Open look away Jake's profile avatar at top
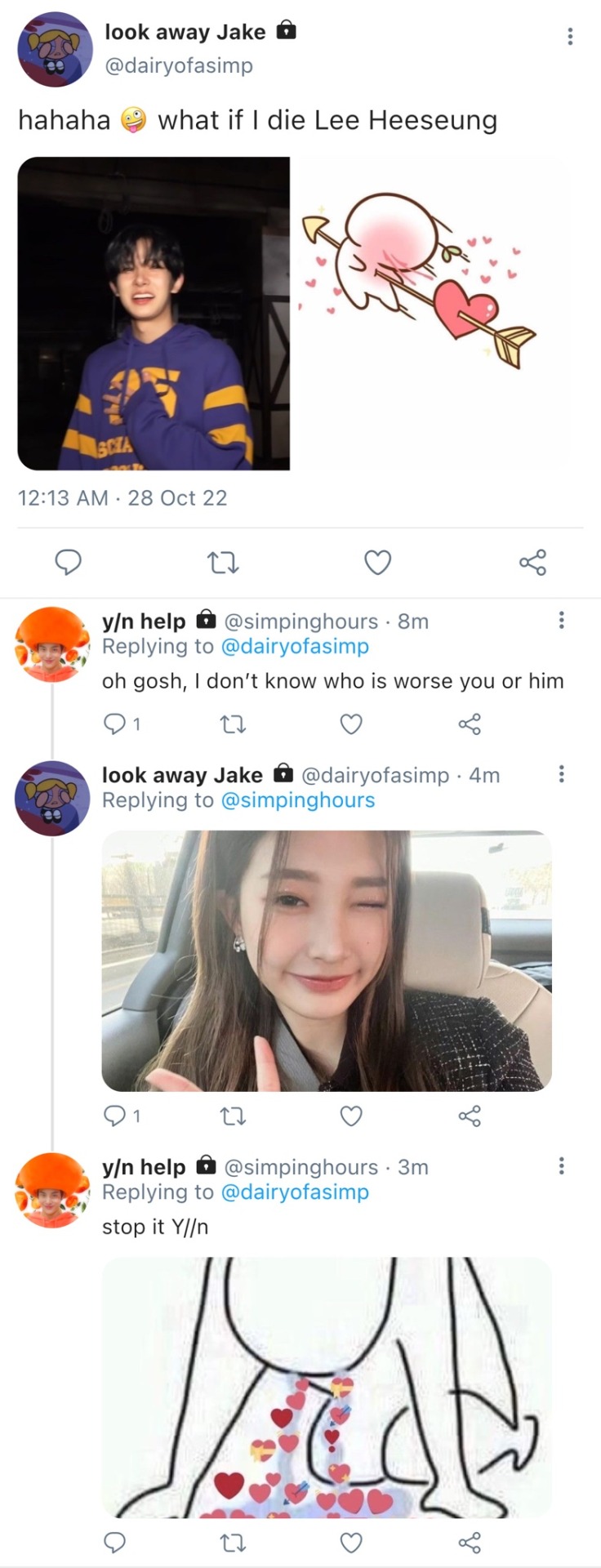Screen dimensions: 601x1568 click(56, 49)
